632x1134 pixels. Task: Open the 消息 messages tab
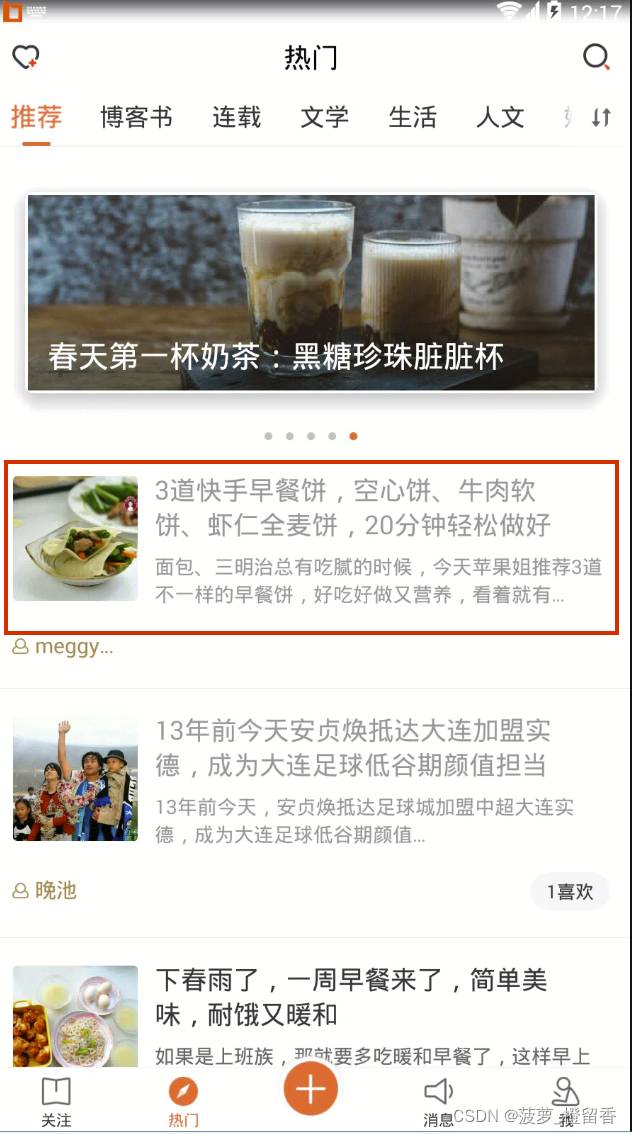click(x=438, y=1101)
